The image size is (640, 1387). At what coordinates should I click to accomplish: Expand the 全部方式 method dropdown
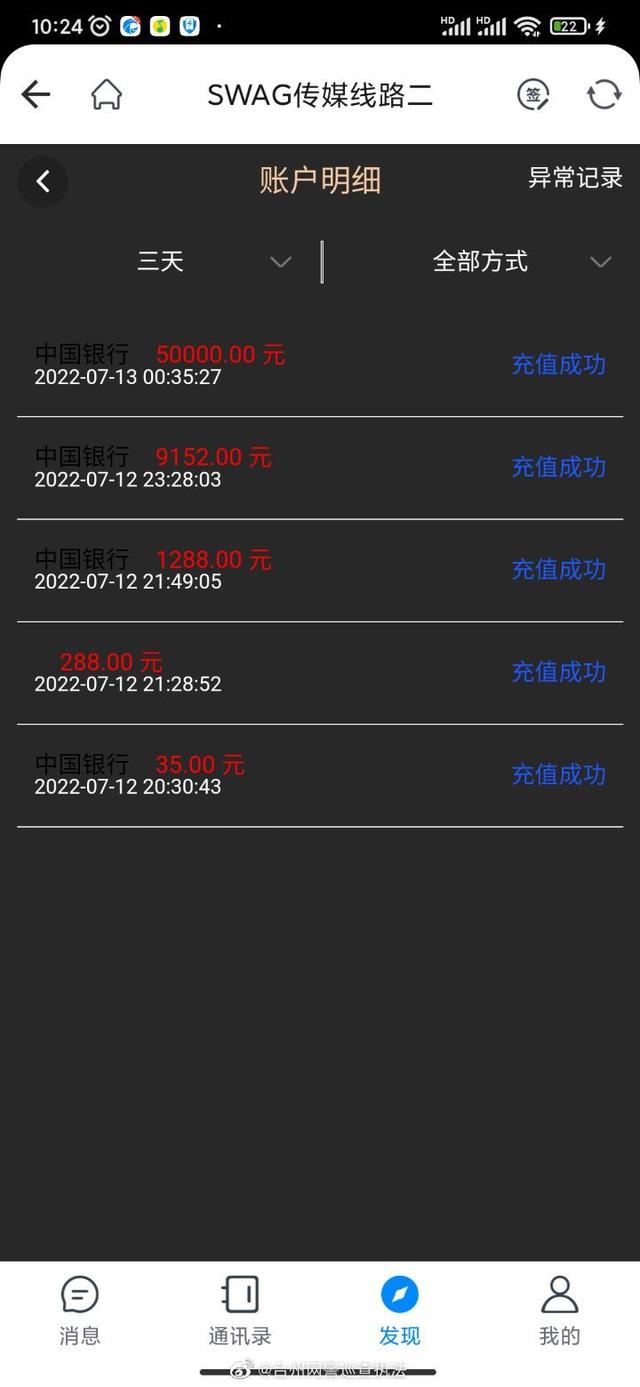[x=520, y=262]
